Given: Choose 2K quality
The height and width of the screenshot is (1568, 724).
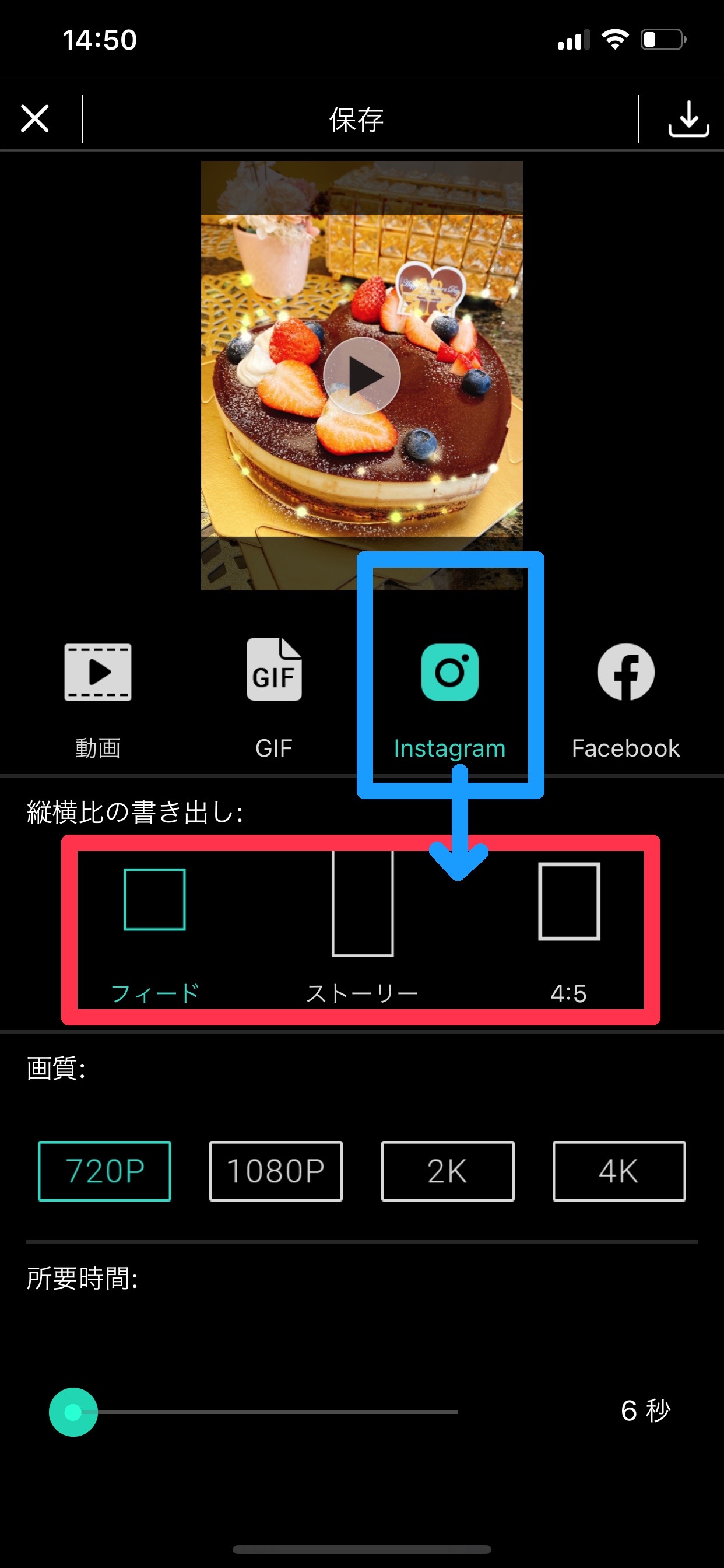Looking at the screenshot, I should [x=447, y=1171].
